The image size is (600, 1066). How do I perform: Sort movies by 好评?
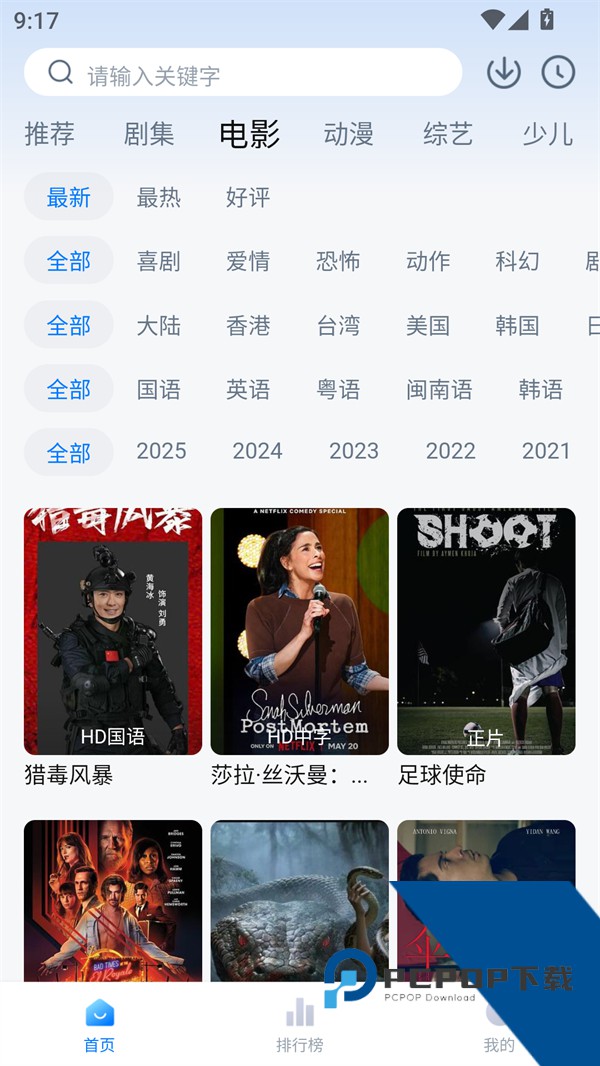[x=248, y=197]
